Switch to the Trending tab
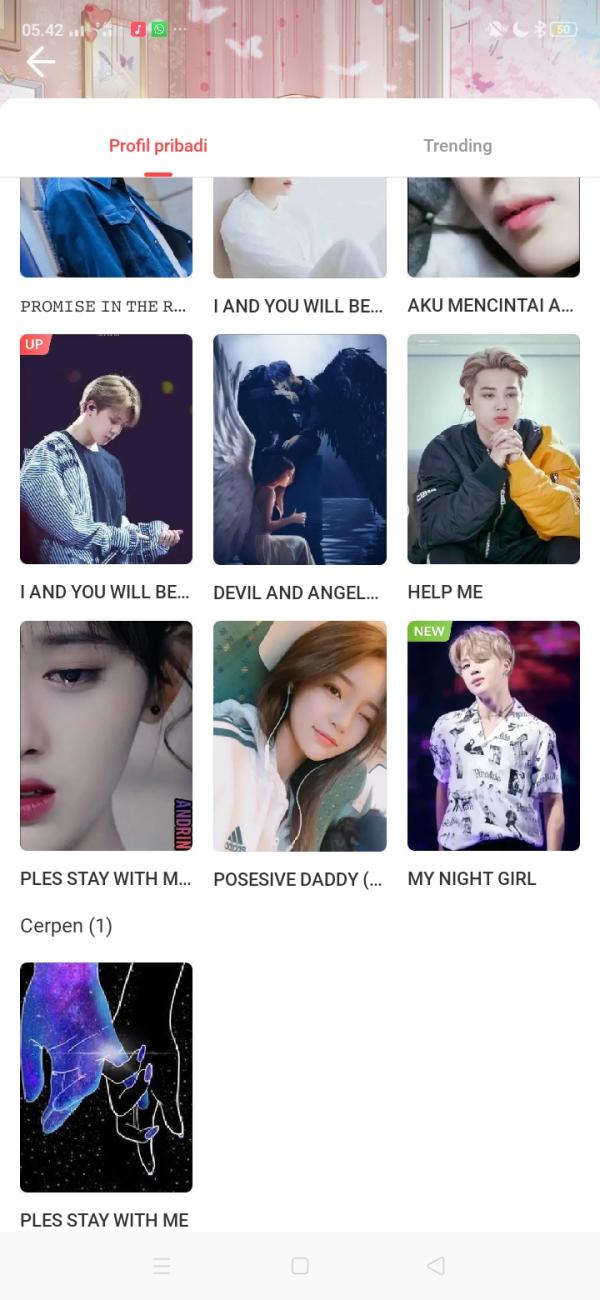 [x=457, y=146]
